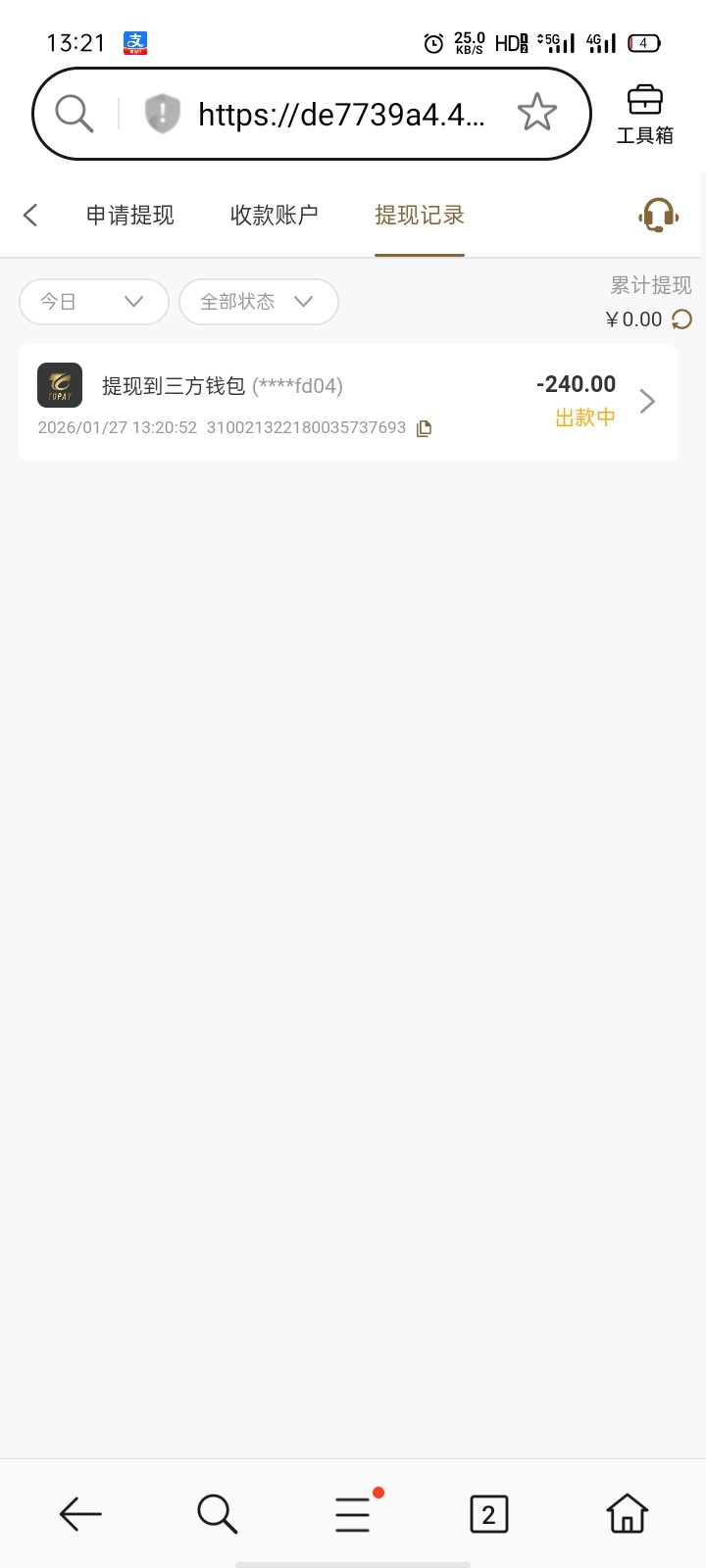
Task: Click the back arrow next to 申请提现
Action: 29,215
